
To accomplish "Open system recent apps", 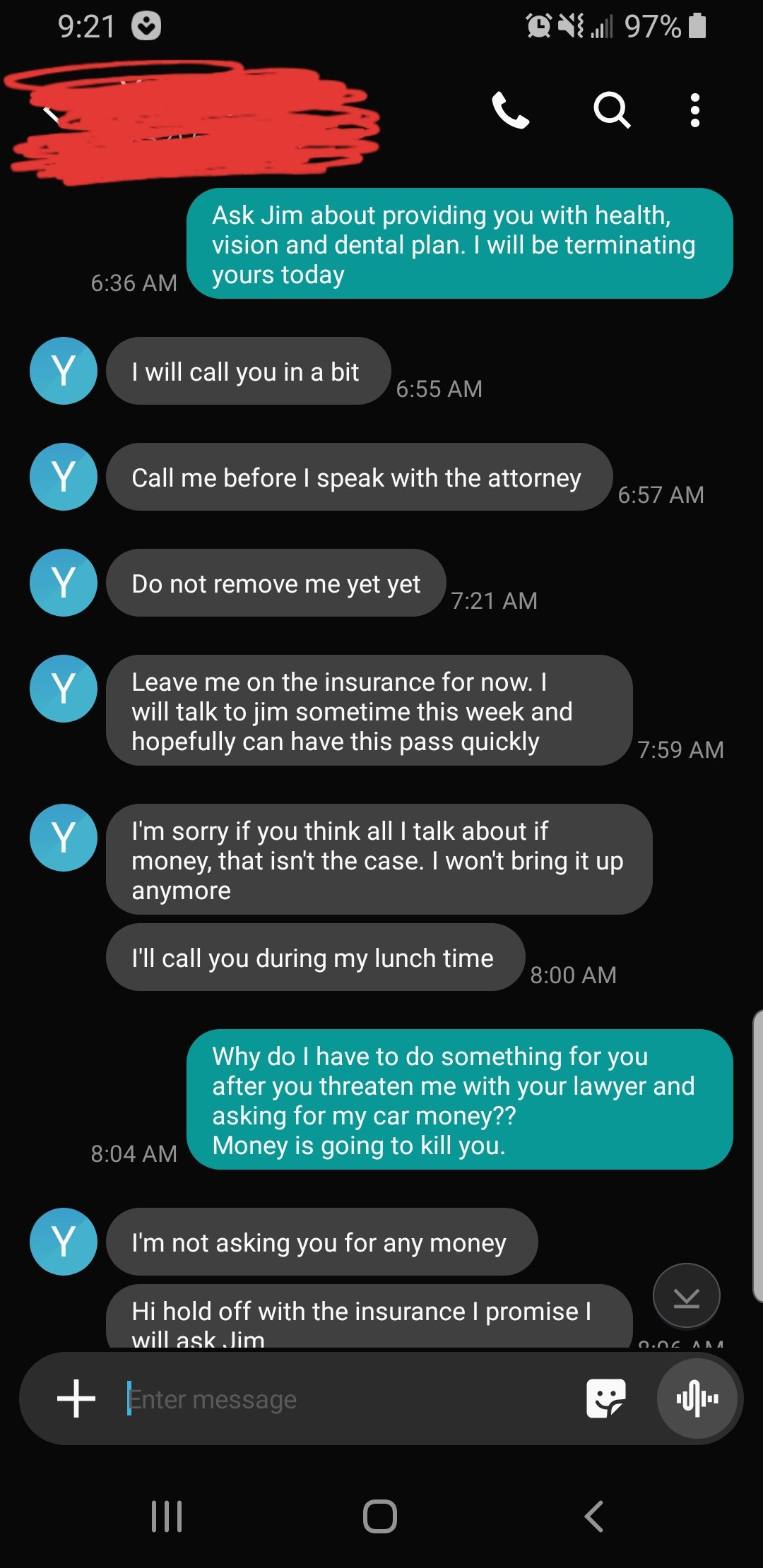I will (x=167, y=1516).
